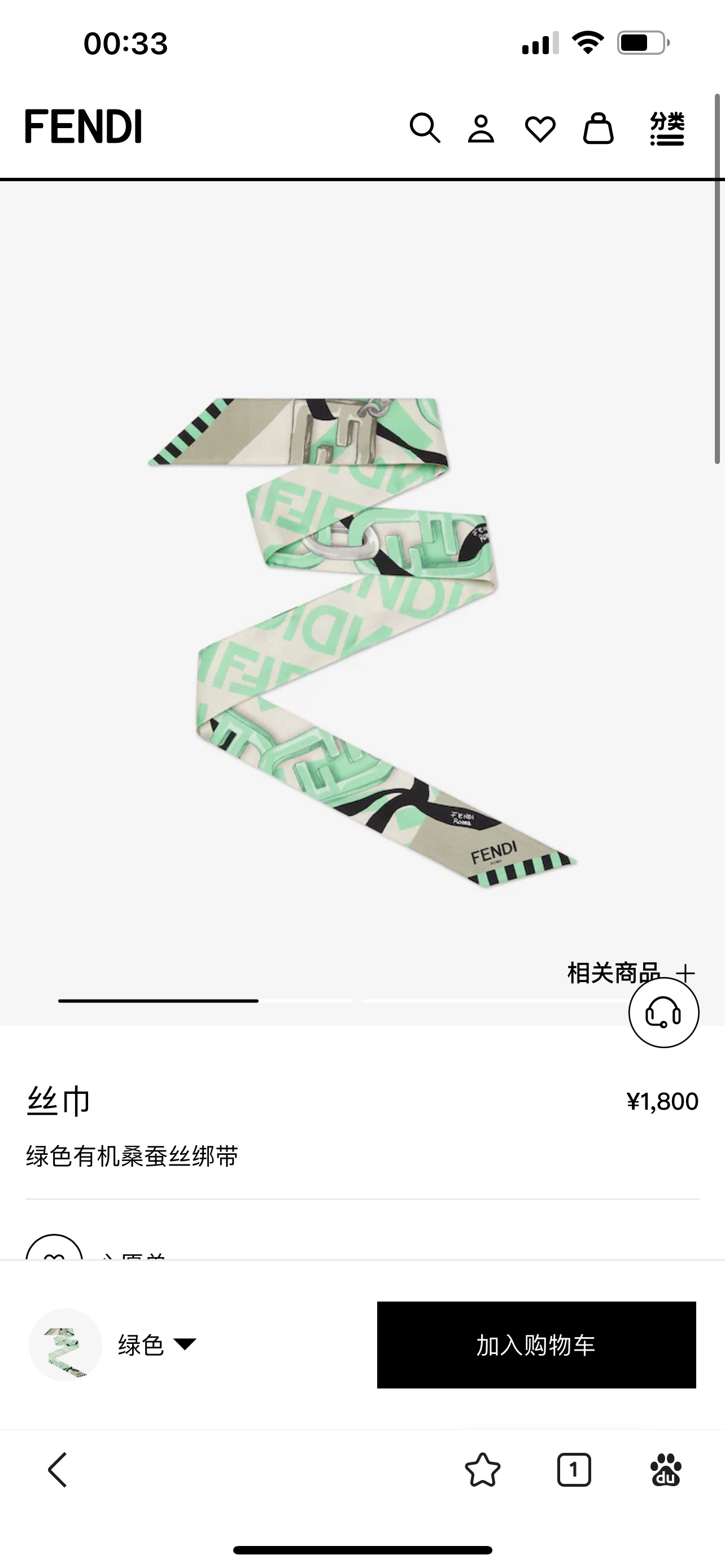Viewport: 725px width, 1568px height.
Task: Go back with the browser arrow
Action: (x=58, y=1470)
